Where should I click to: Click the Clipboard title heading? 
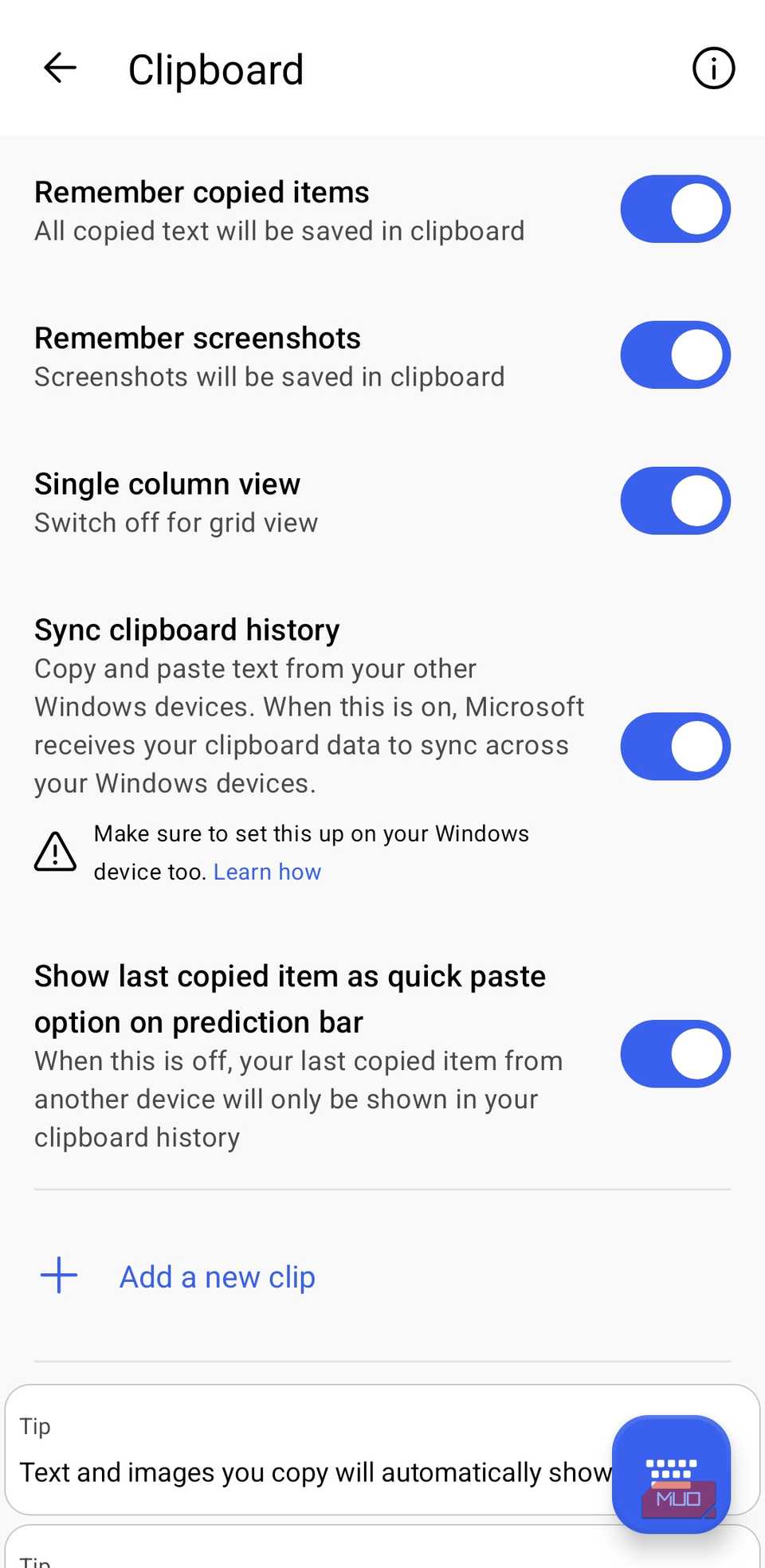click(216, 69)
